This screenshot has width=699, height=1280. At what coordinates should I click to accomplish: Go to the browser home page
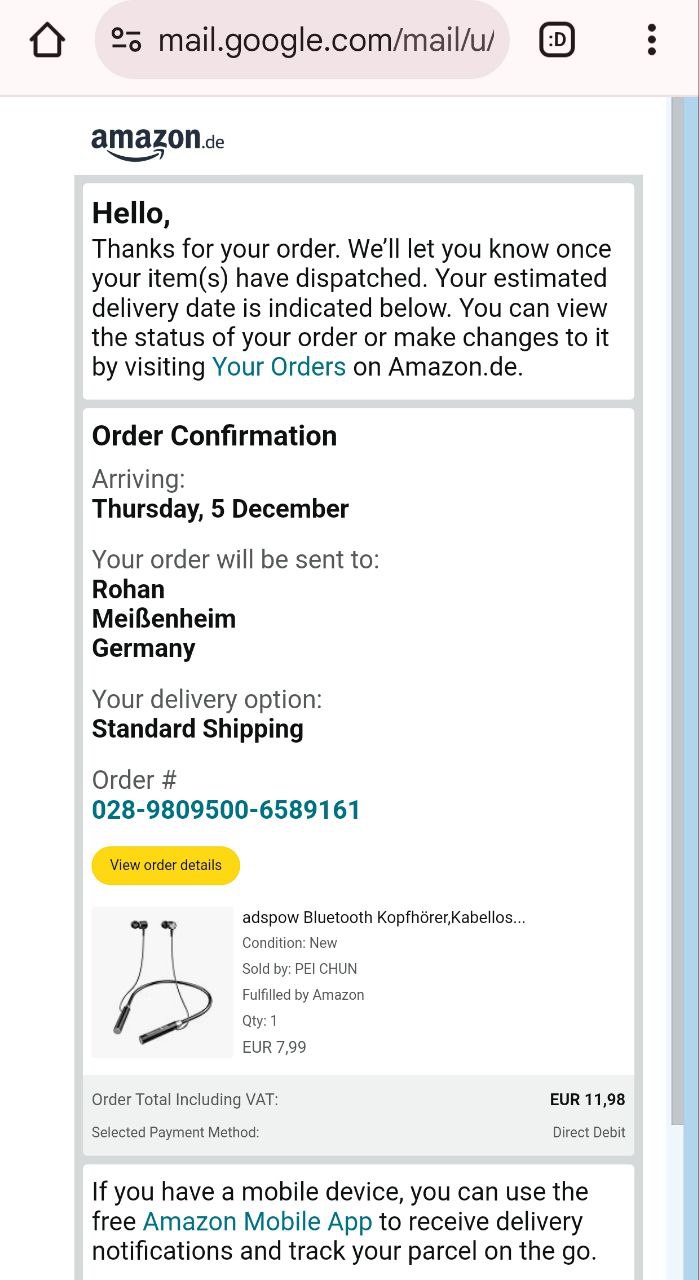pyautogui.click(x=47, y=40)
